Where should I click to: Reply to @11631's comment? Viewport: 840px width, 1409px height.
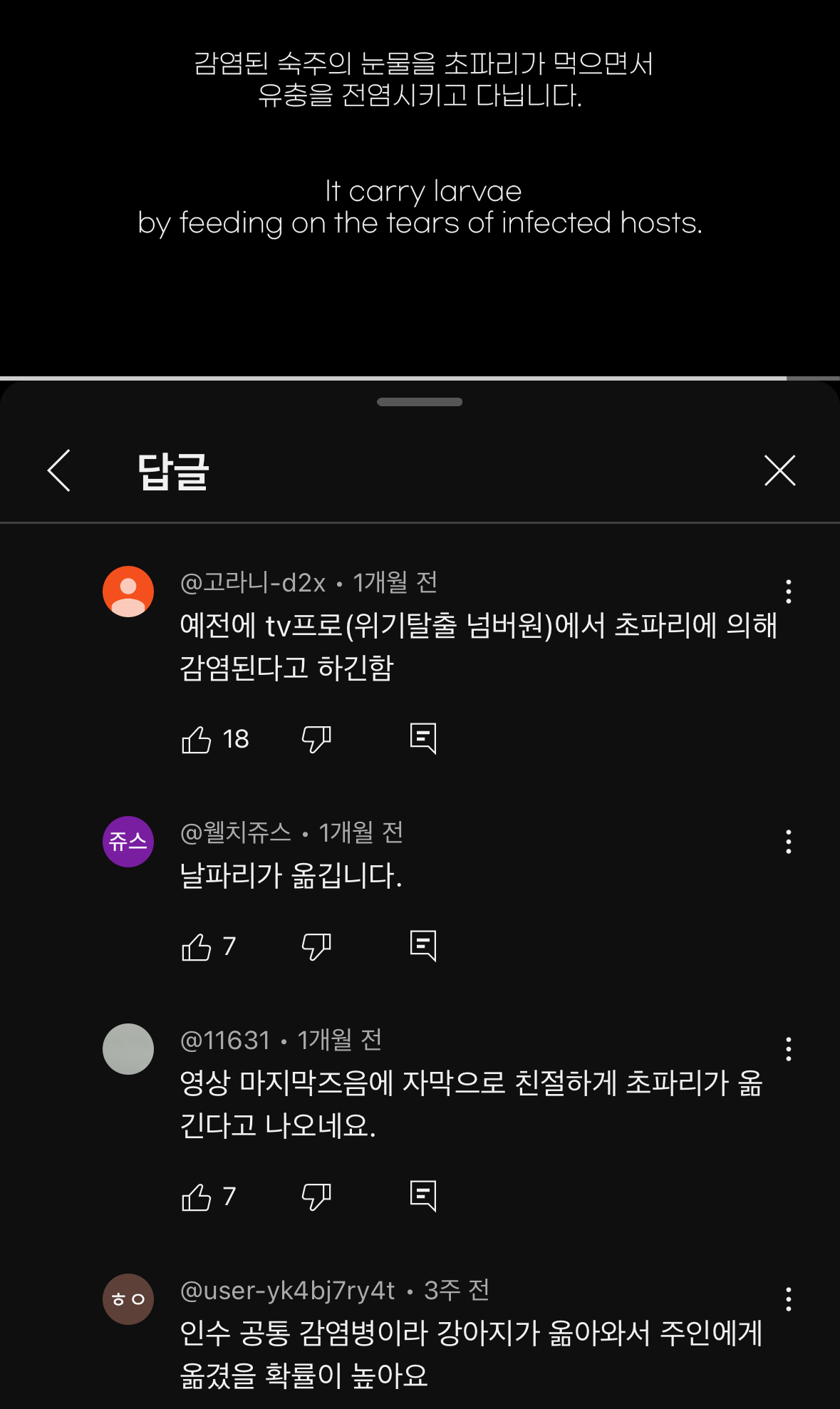(423, 1197)
